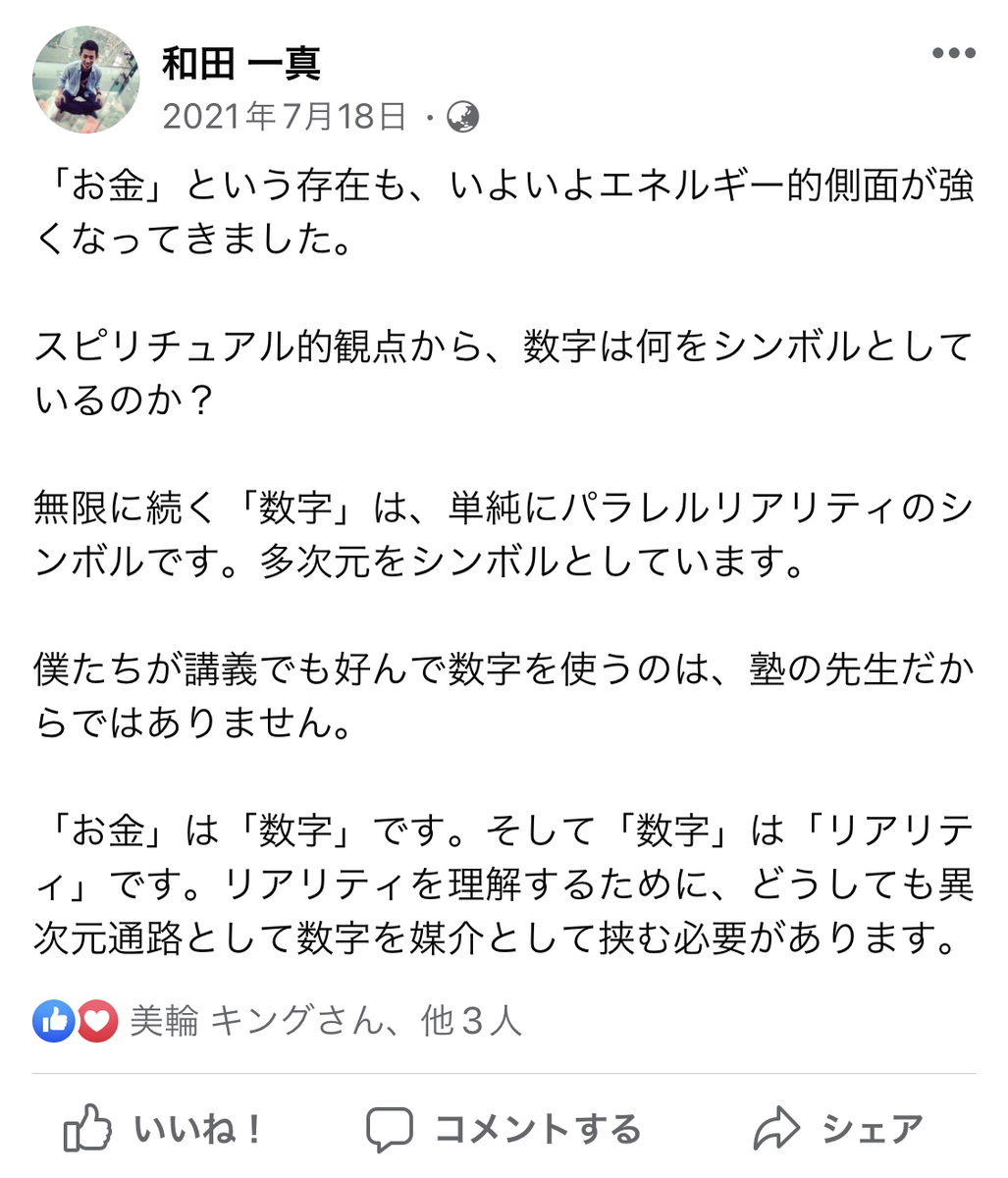Viewport: 1008px width, 1178px height.
Task: Open sharing options through the シェア control
Action: coord(844,1126)
